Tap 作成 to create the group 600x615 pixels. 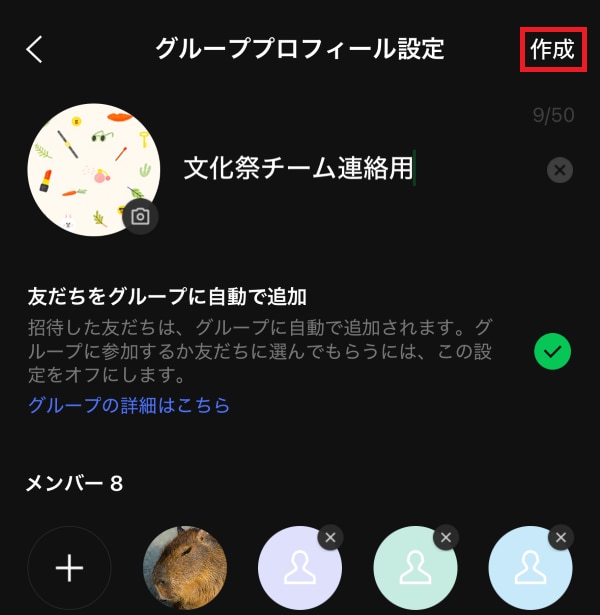pos(553,50)
